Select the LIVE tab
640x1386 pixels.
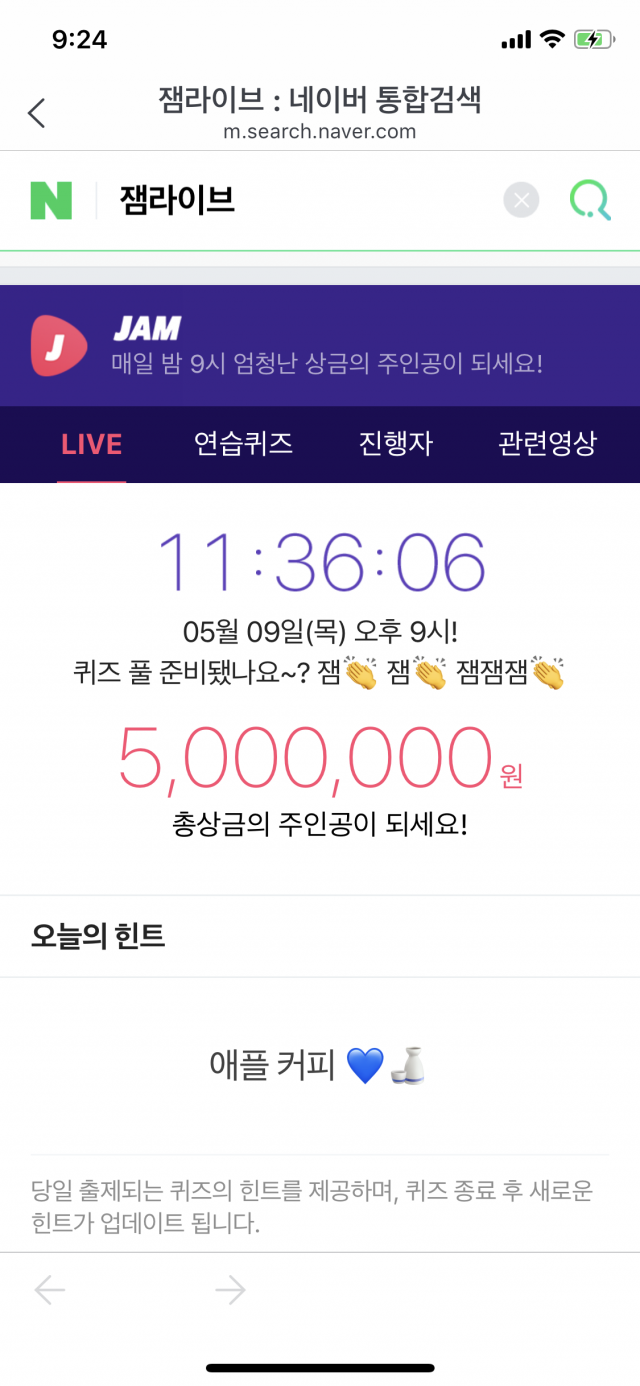[91, 444]
